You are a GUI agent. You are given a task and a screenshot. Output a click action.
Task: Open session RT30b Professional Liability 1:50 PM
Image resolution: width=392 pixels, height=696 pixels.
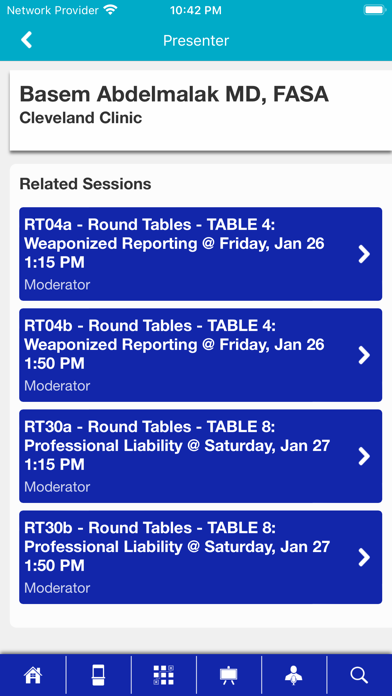click(200, 557)
